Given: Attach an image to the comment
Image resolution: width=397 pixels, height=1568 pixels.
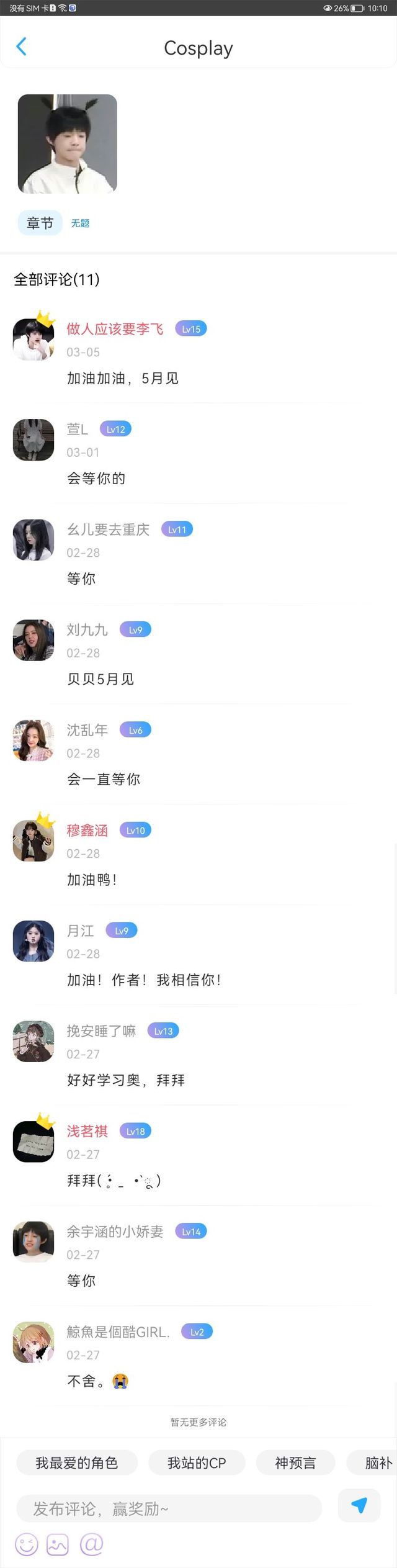Looking at the screenshot, I should coord(58,1544).
